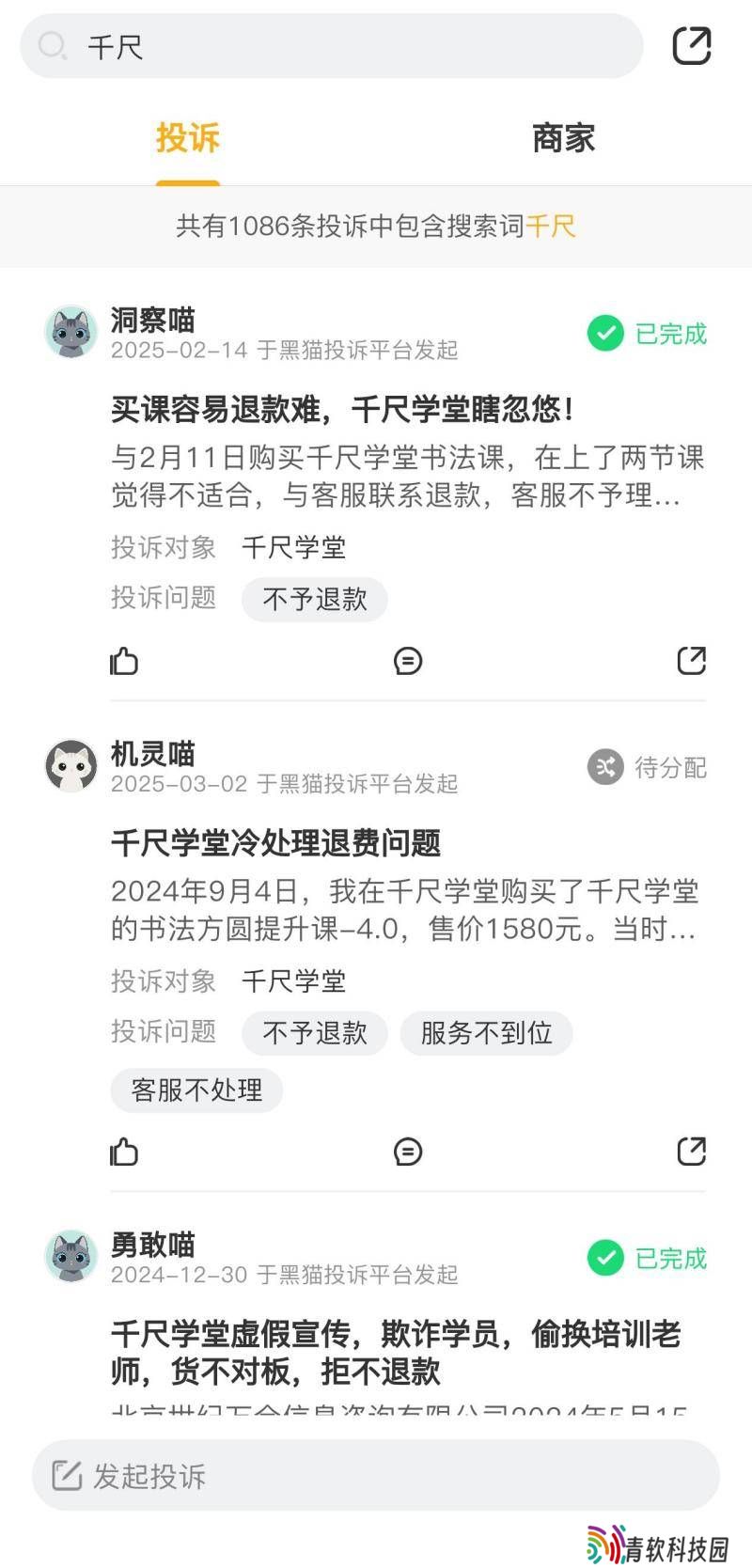Tap the 服务不到位 chip in 机灵喵's complaint
The width and height of the screenshot is (752, 1568).
[x=486, y=1033]
